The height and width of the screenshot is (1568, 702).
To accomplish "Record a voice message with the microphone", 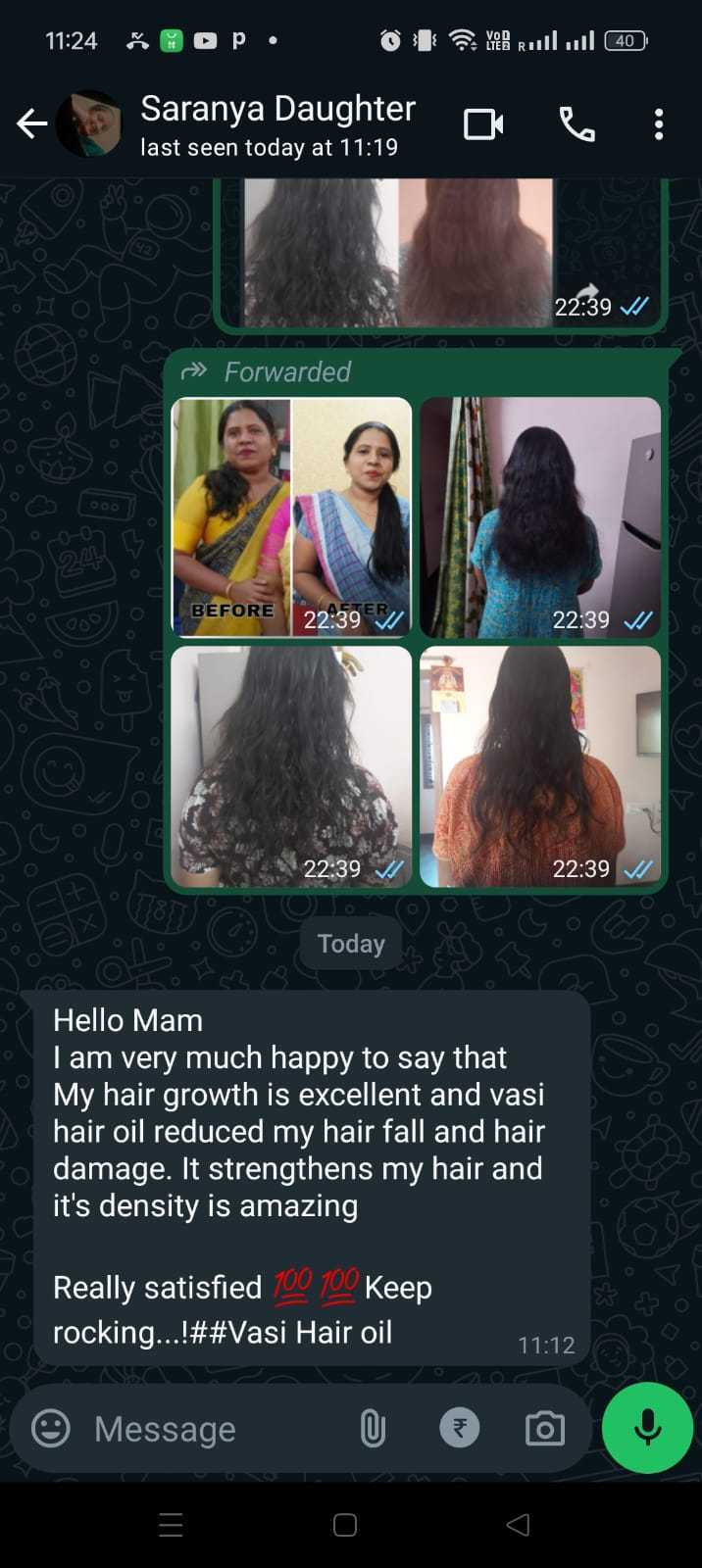I will click(x=647, y=1428).
